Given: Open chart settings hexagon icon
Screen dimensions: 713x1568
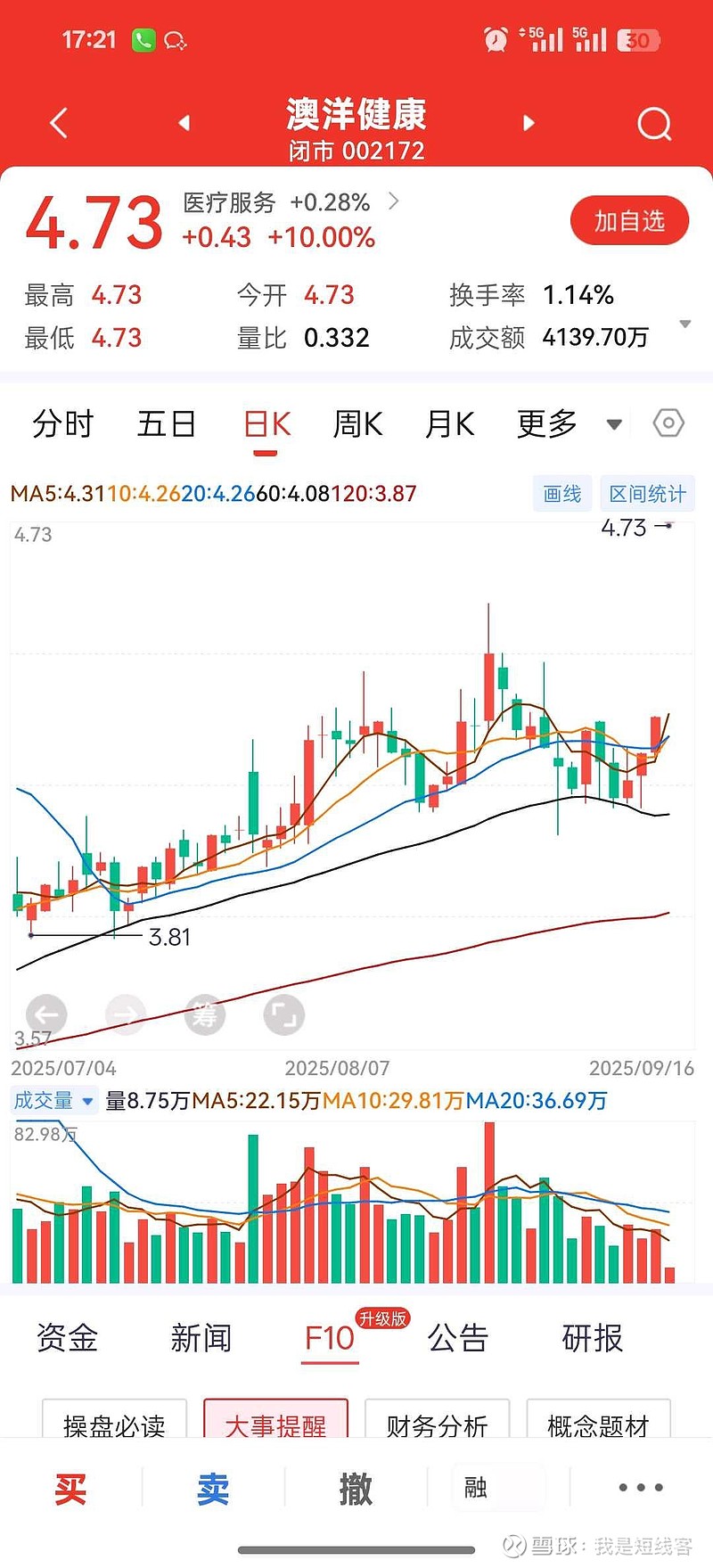Looking at the screenshot, I should click(668, 423).
